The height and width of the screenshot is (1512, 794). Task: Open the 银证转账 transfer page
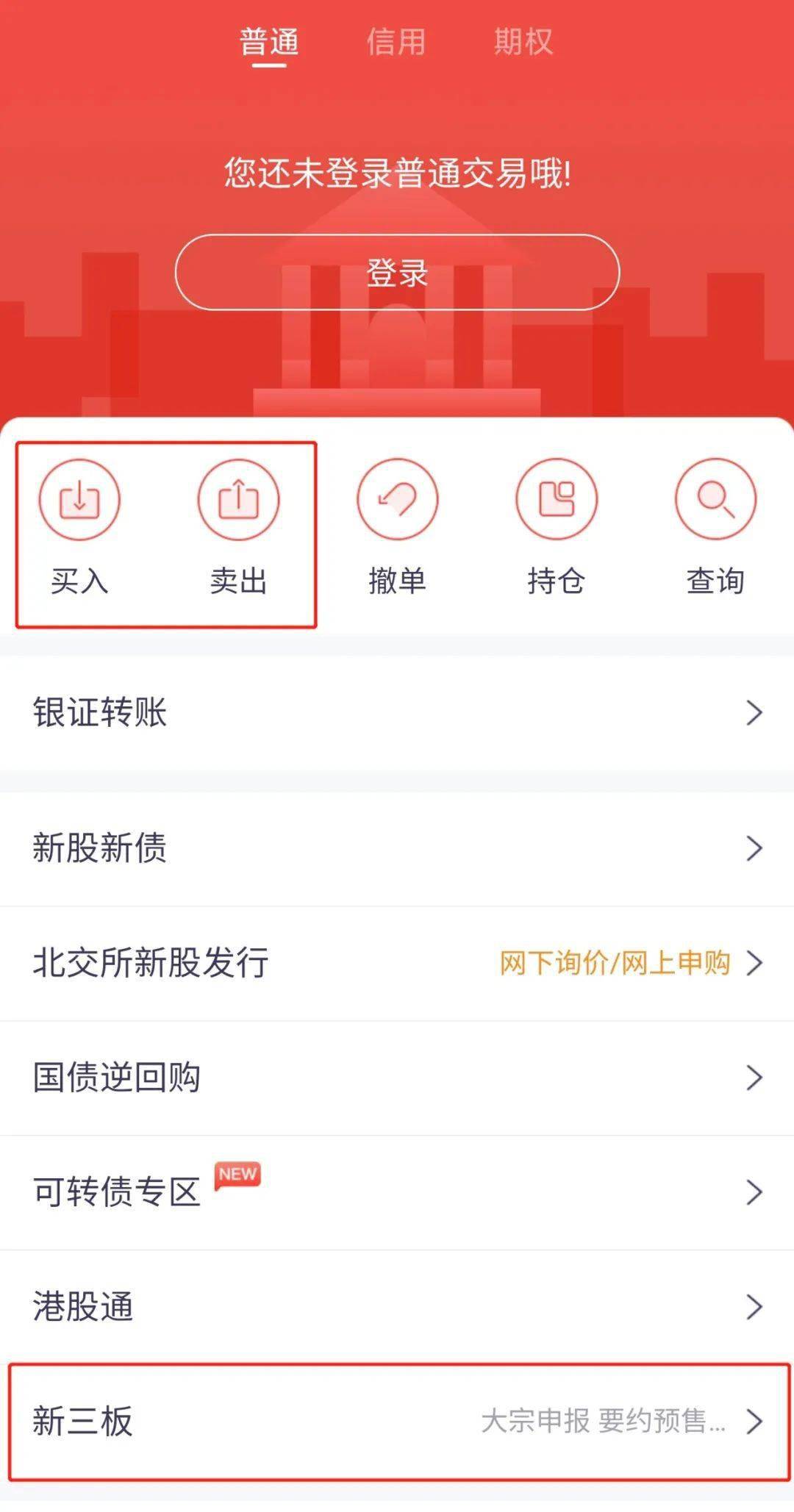click(x=101, y=710)
